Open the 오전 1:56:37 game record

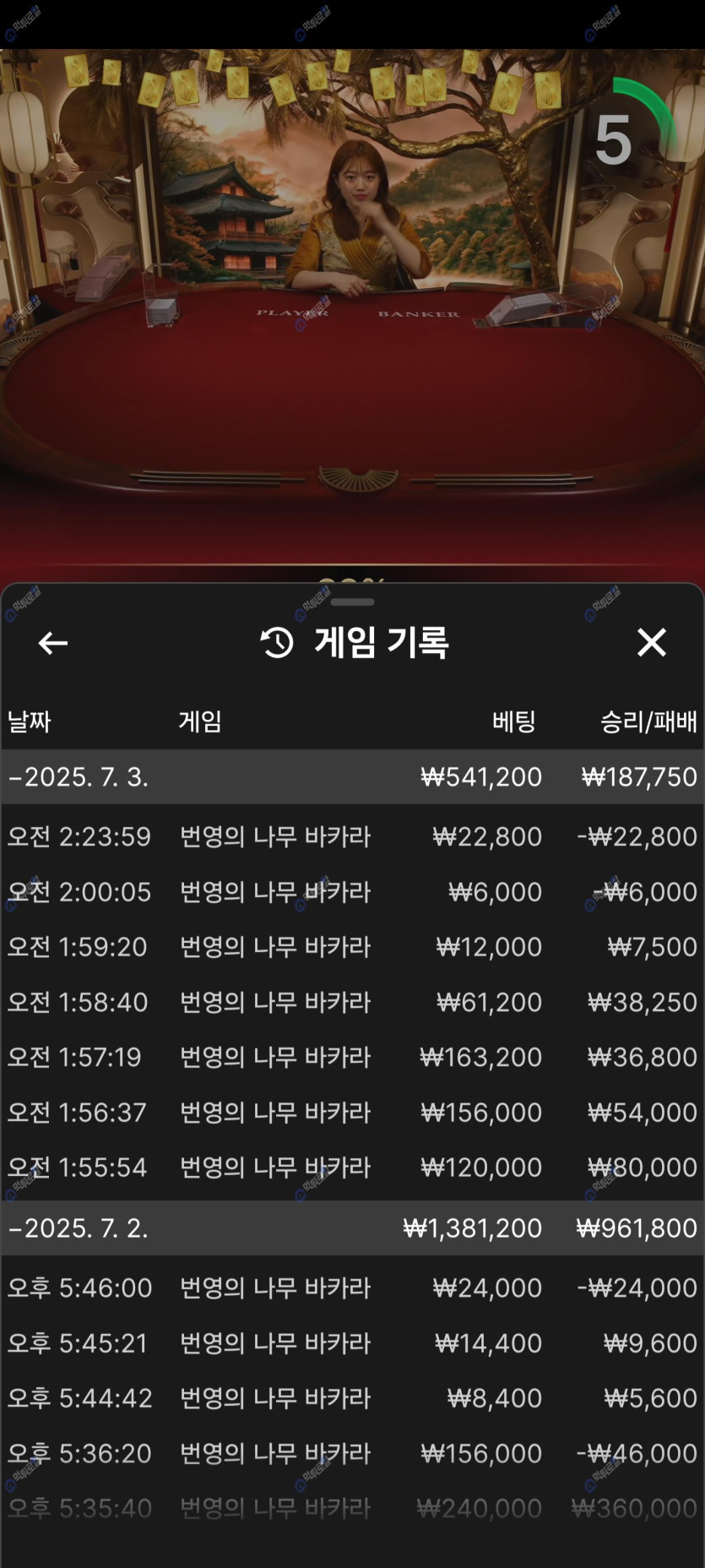pos(352,1112)
